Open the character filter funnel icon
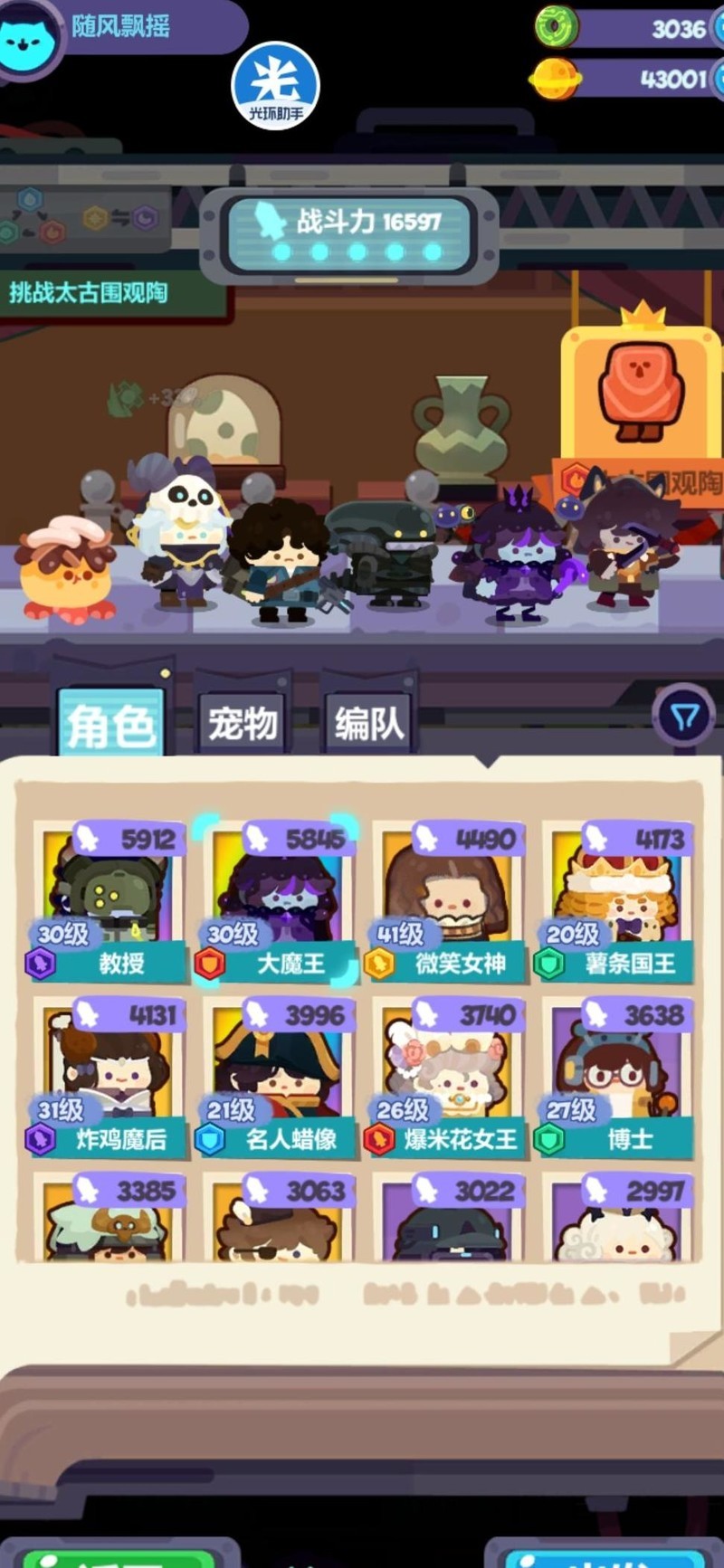Screen dimensions: 724x1568 (684, 717)
